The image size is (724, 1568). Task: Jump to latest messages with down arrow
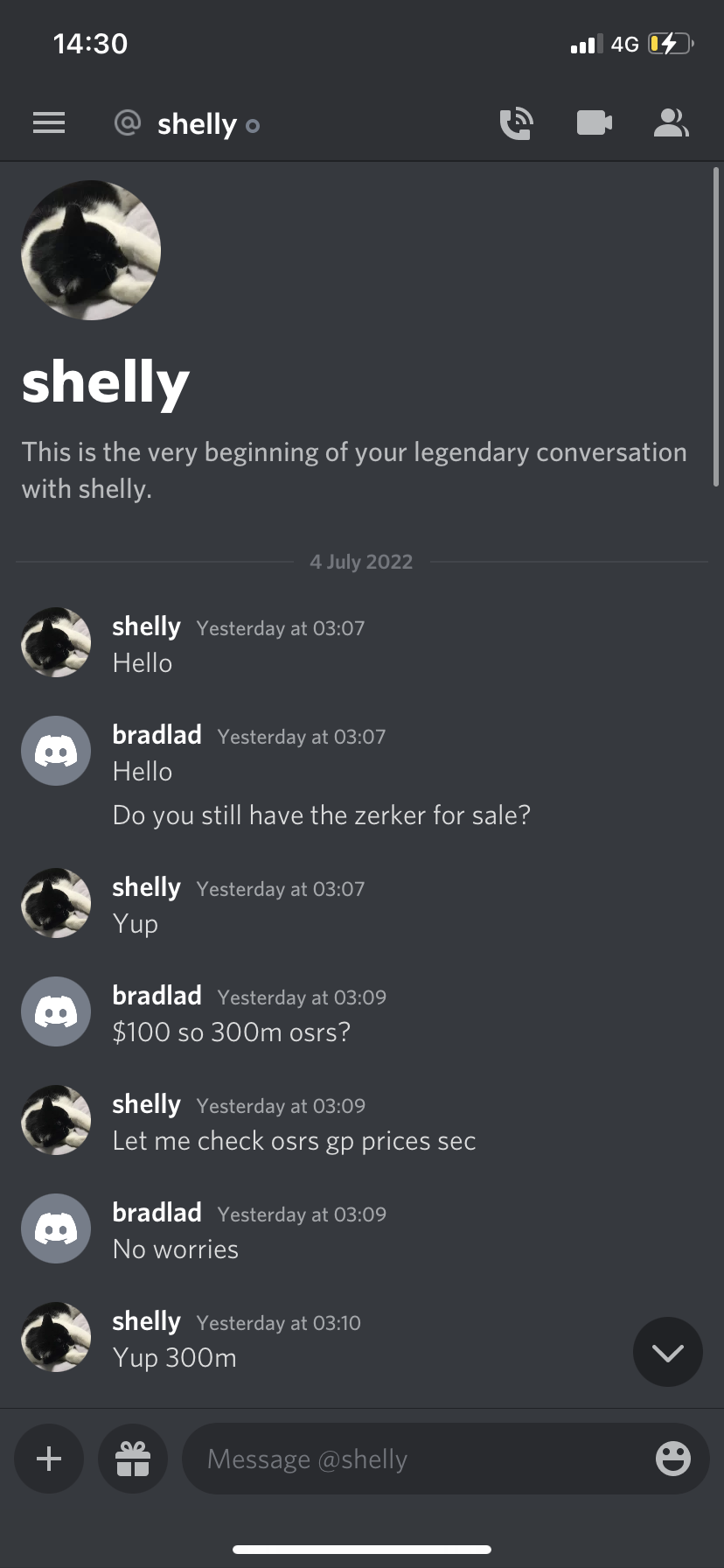(x=667, y=1352)
